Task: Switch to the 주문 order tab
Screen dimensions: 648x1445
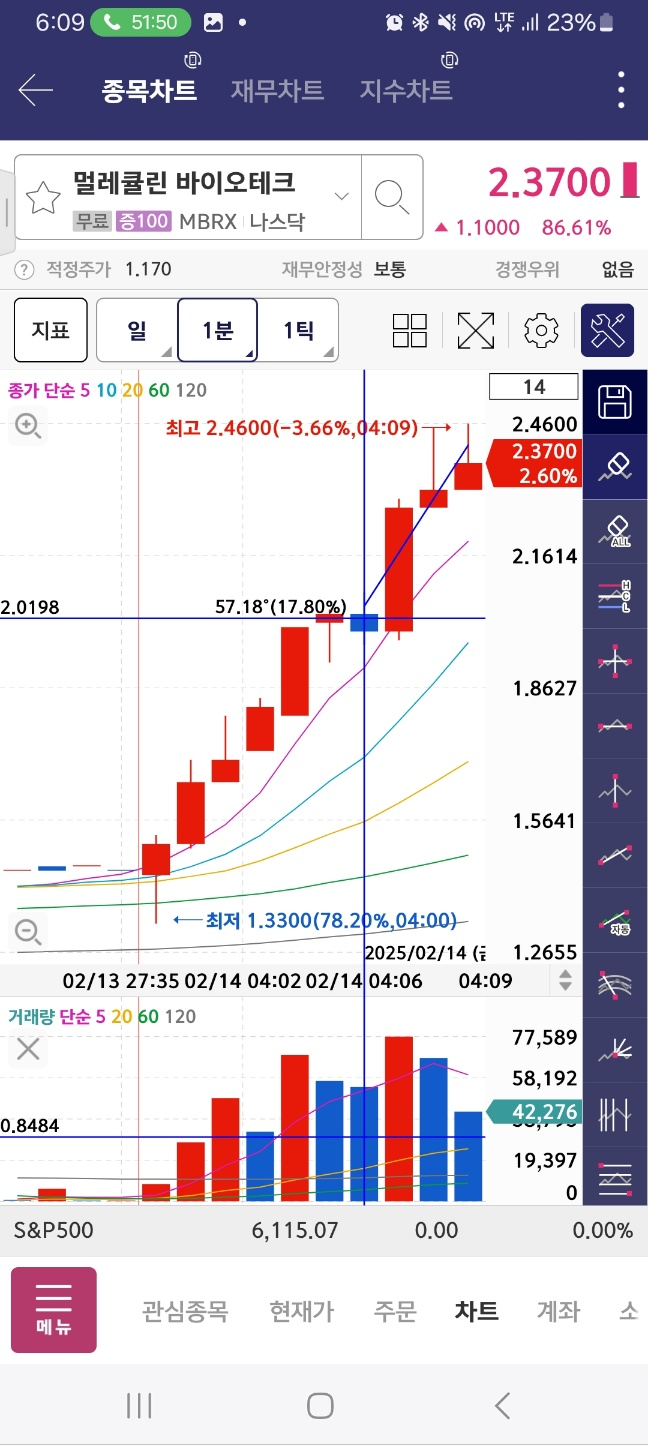Action: click(394, 1311)
